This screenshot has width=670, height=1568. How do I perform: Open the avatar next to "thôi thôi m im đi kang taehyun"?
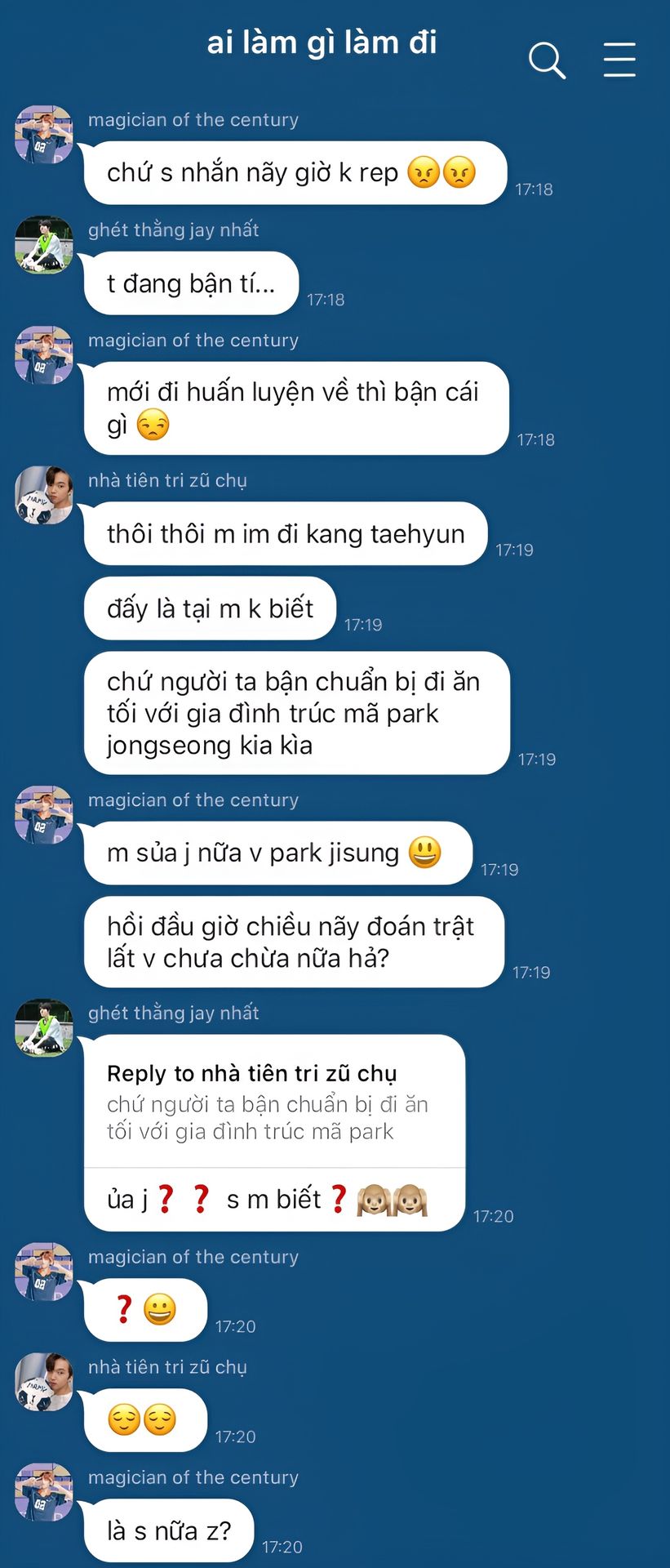pos(44,495)
